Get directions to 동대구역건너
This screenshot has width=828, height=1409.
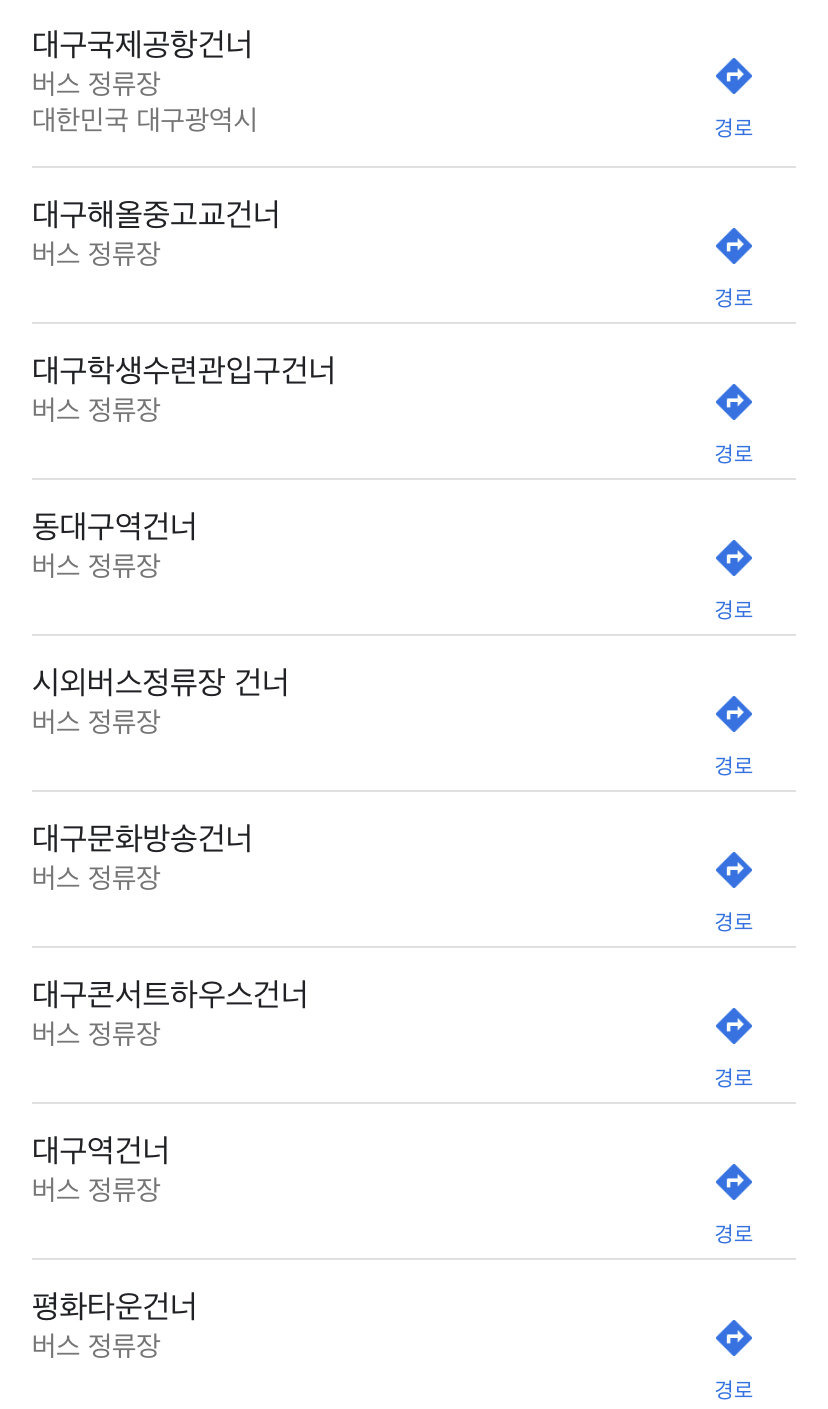733,559
